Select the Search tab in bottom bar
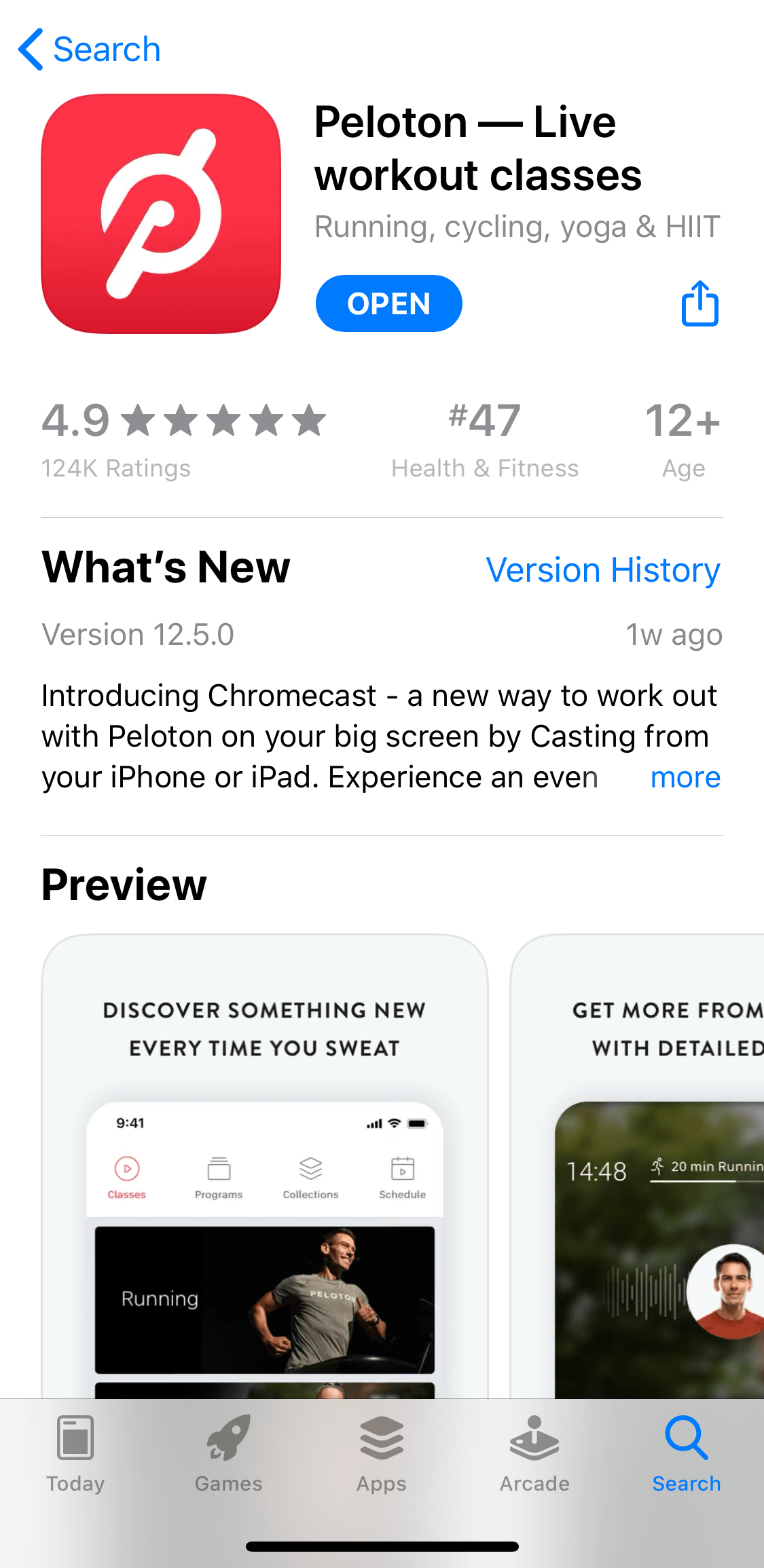Viewport: 764px width, 1568px height. point(687,1454)
